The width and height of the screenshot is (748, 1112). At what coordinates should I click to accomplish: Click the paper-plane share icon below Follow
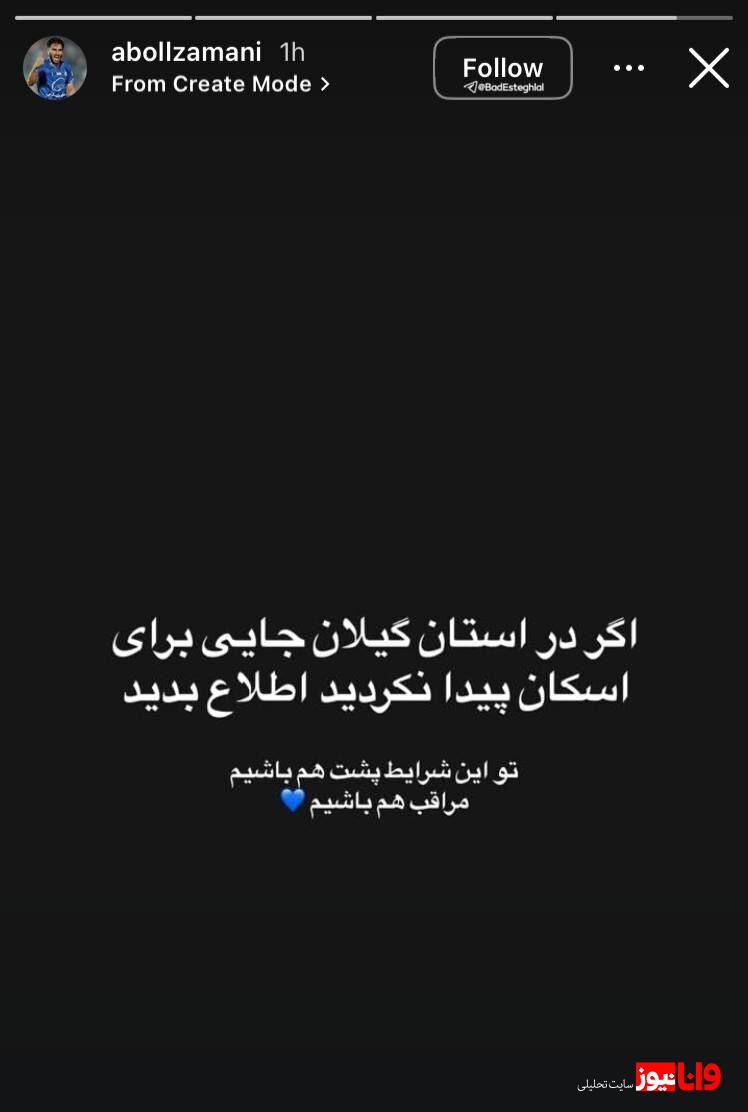tap(472, 85)
